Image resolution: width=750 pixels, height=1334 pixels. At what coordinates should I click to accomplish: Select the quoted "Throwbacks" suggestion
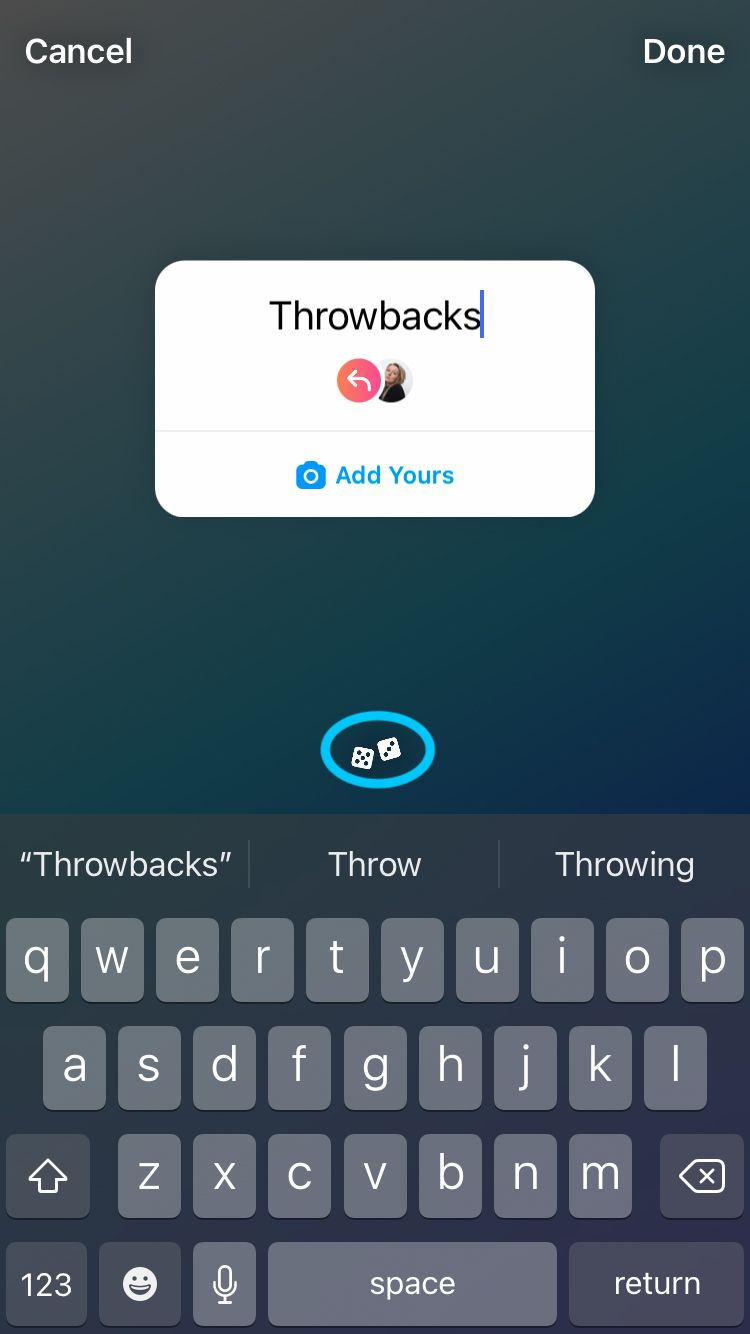point(125,864)
